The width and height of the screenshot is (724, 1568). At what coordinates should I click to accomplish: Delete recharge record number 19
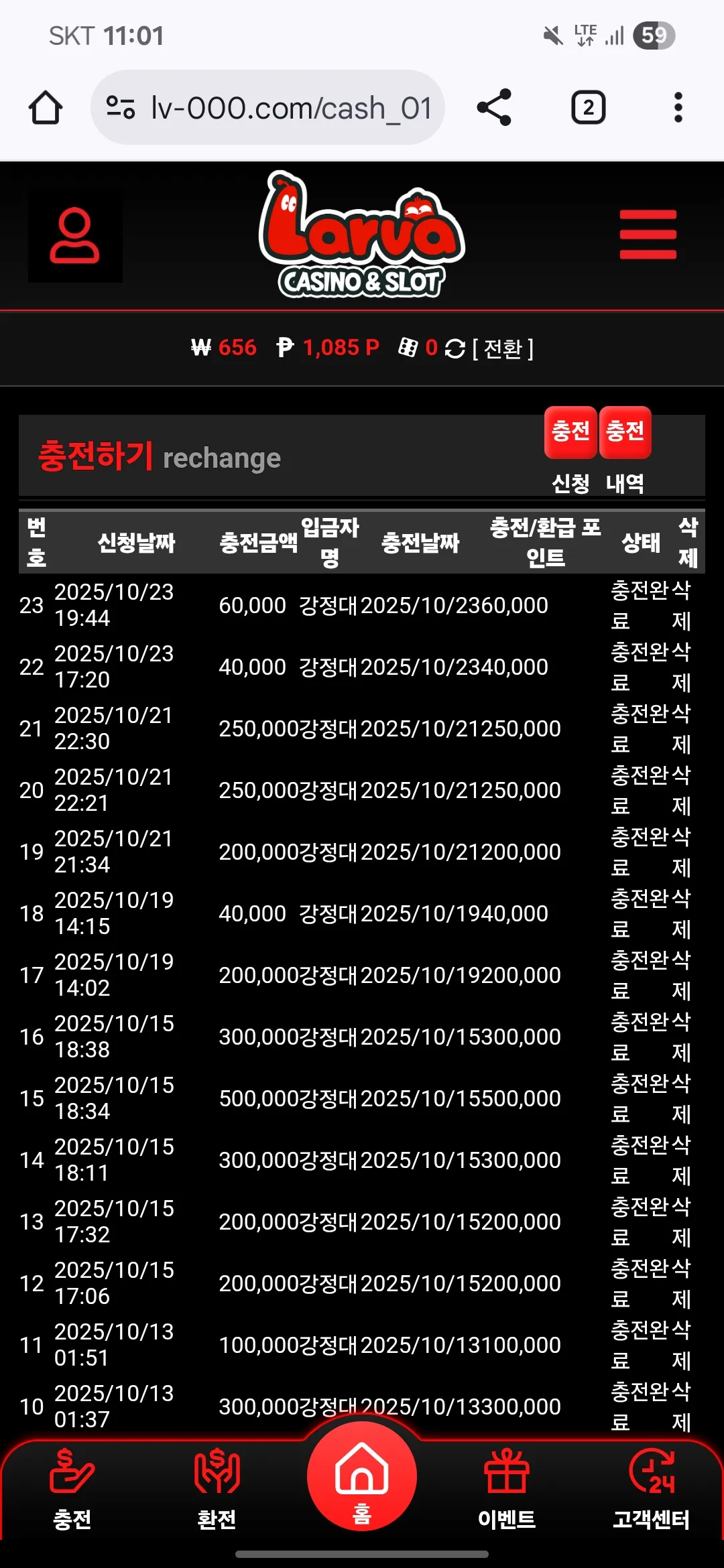click(x=681, y=852)
